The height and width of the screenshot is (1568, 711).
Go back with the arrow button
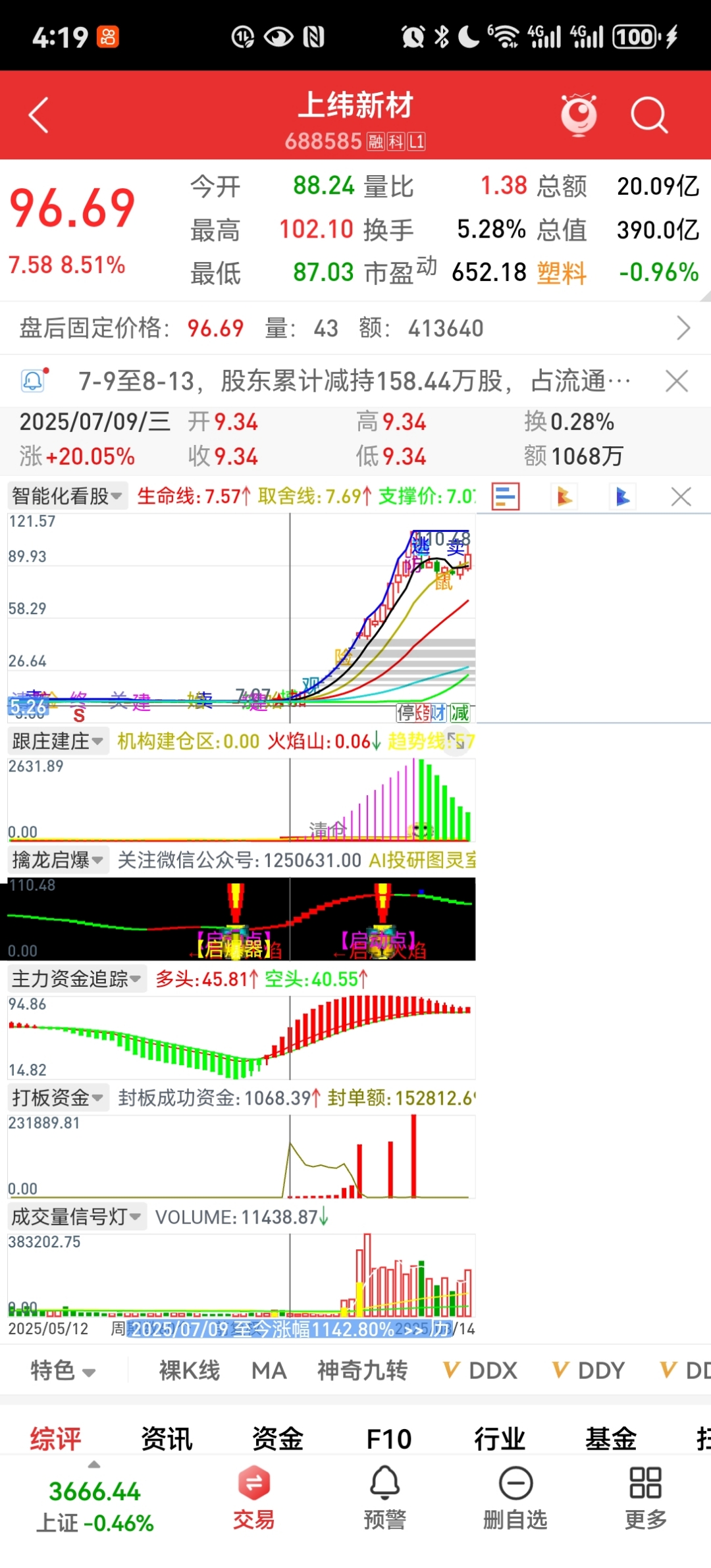pos(38,114)
